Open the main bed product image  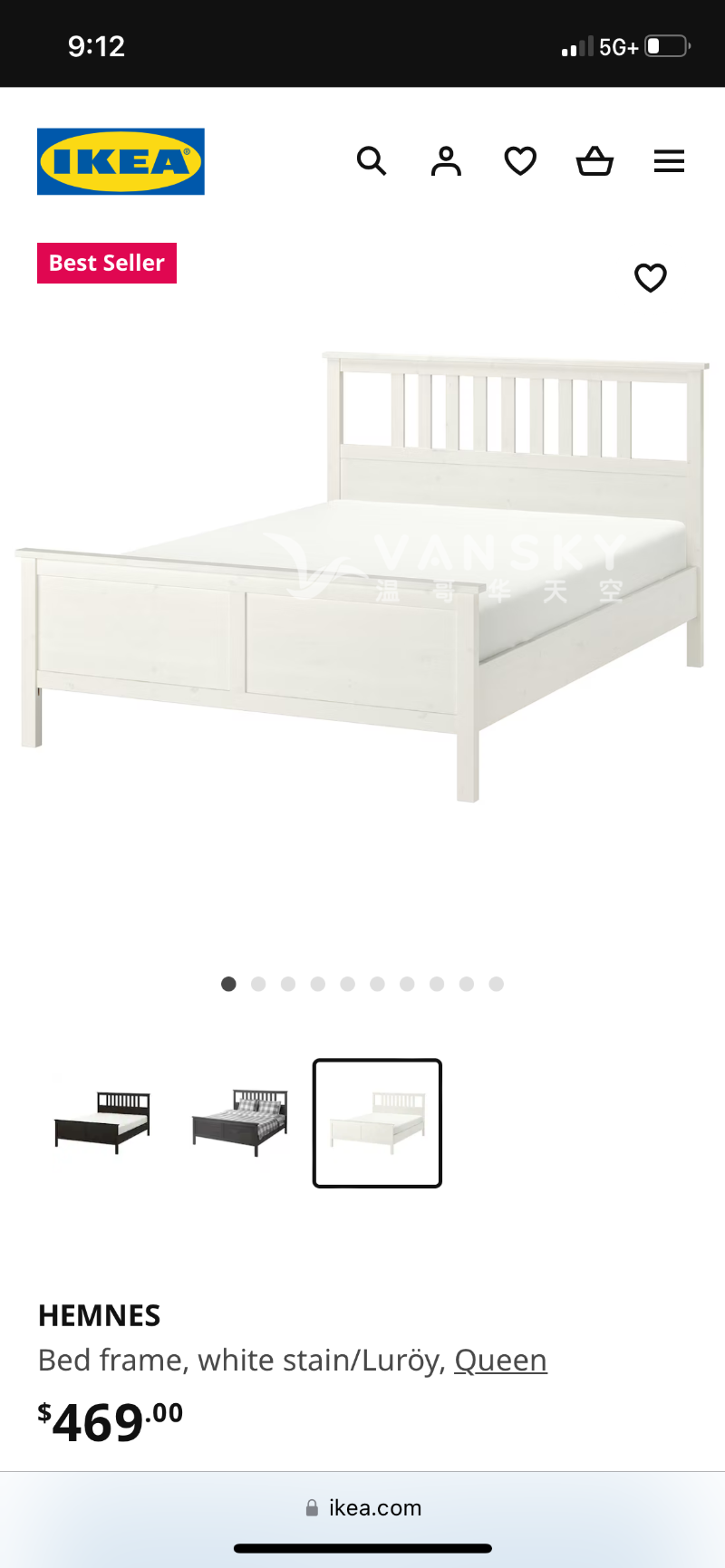(362, 580)
